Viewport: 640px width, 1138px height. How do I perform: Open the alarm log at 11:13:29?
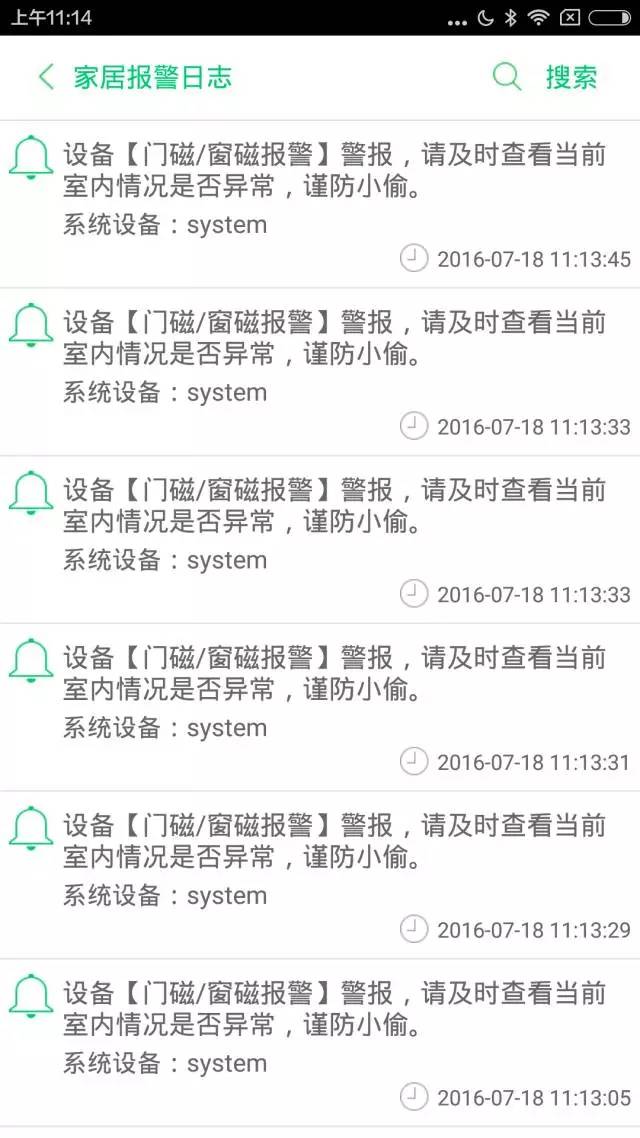tap(320, 875)
